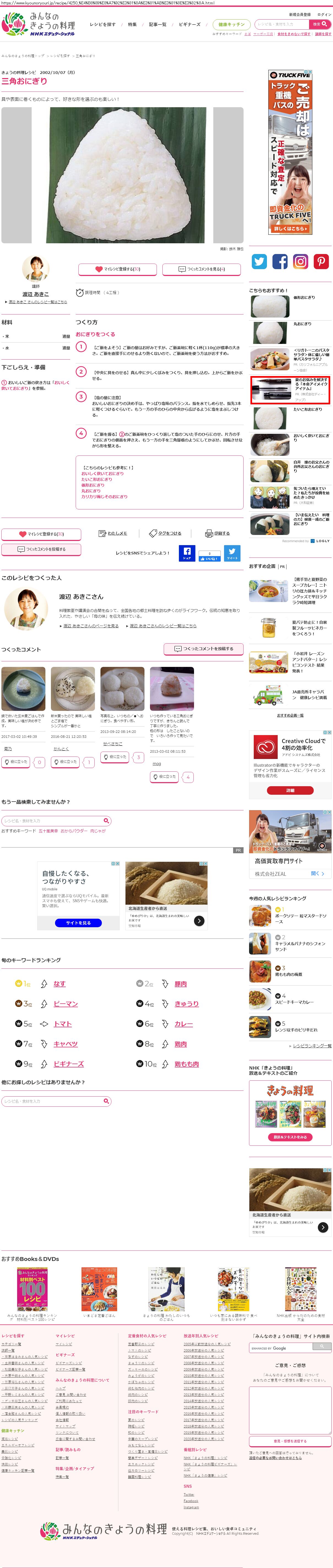This screenshot has height=1568, width=333.
Task: Open わたしメモ
Action: coord(113,533)
